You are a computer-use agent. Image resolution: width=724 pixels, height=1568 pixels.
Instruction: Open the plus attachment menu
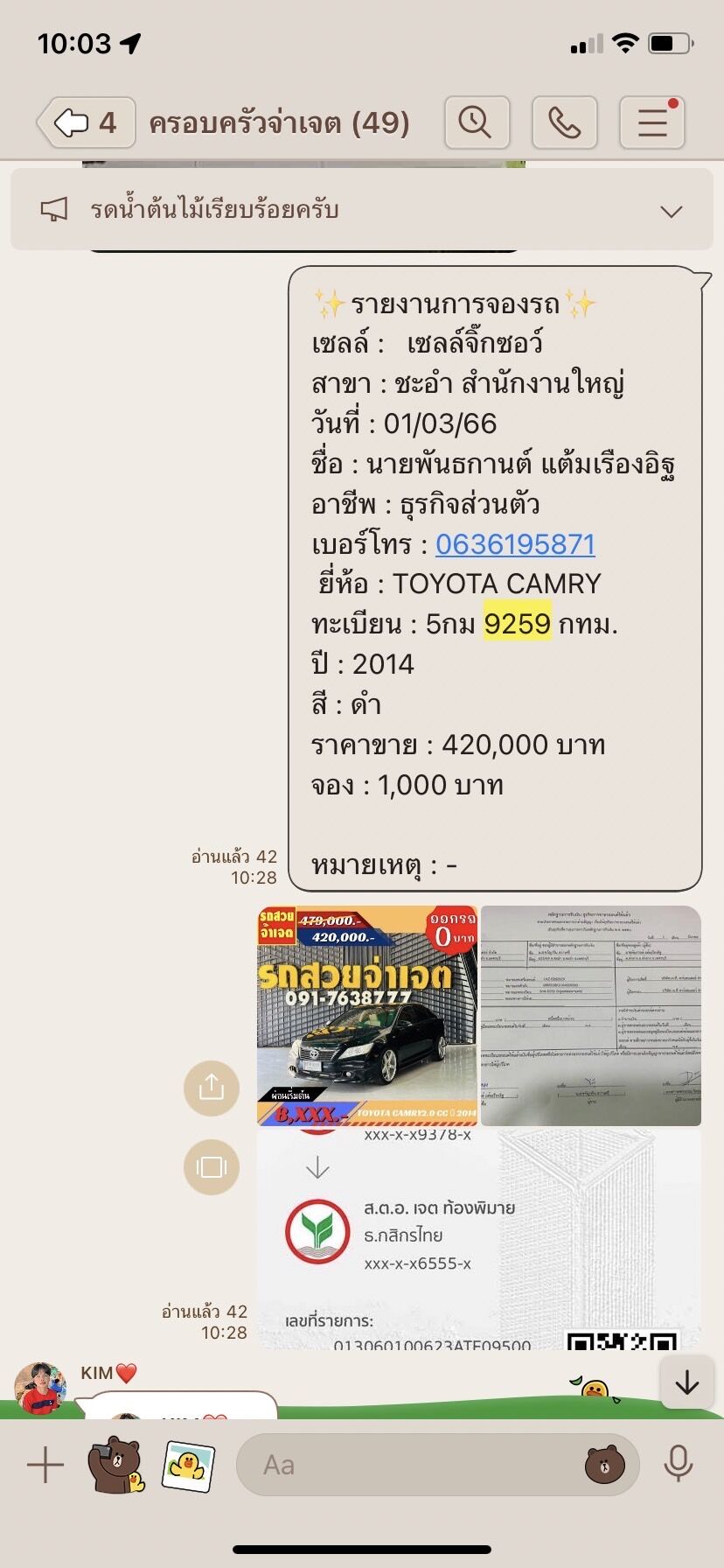point(45,1465)
